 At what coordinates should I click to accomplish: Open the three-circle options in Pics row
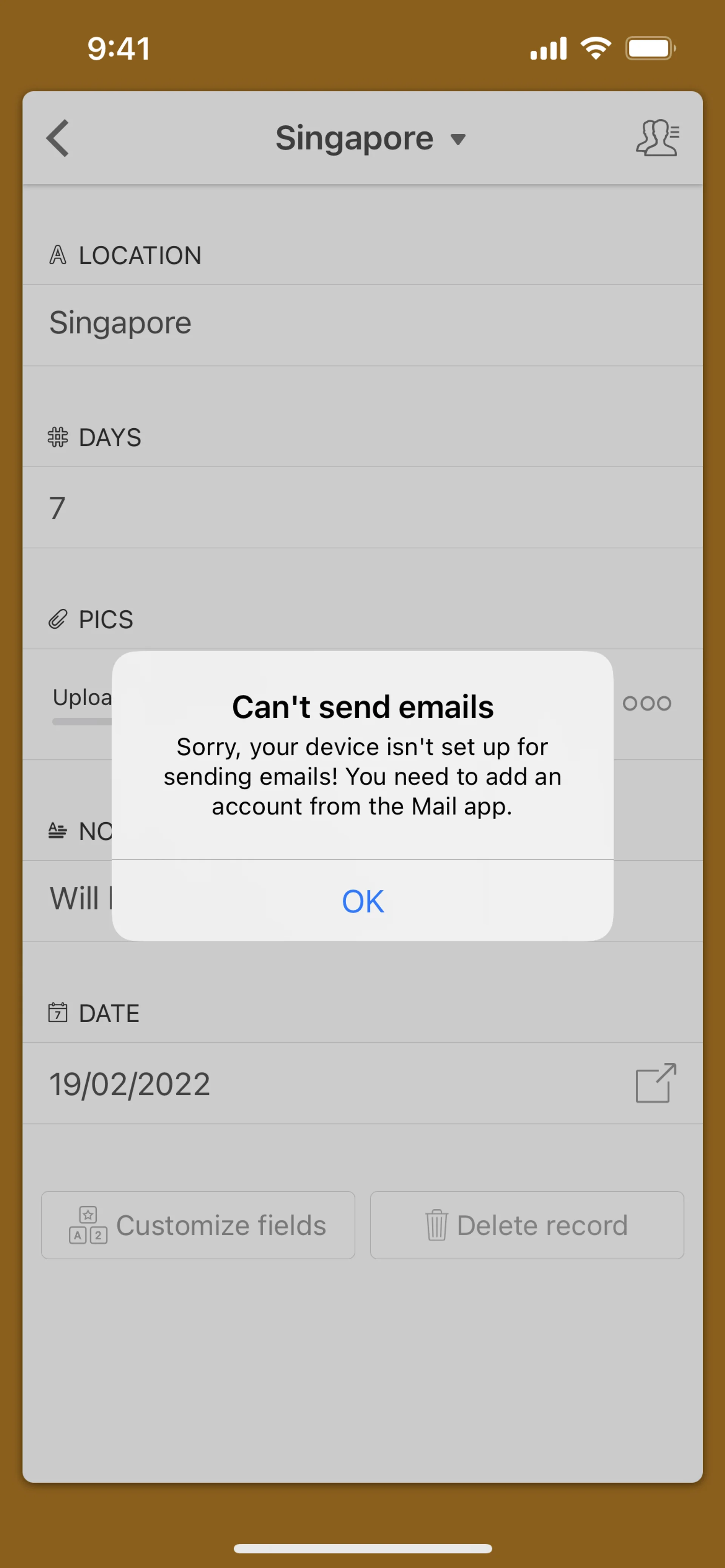pos(646,704)
